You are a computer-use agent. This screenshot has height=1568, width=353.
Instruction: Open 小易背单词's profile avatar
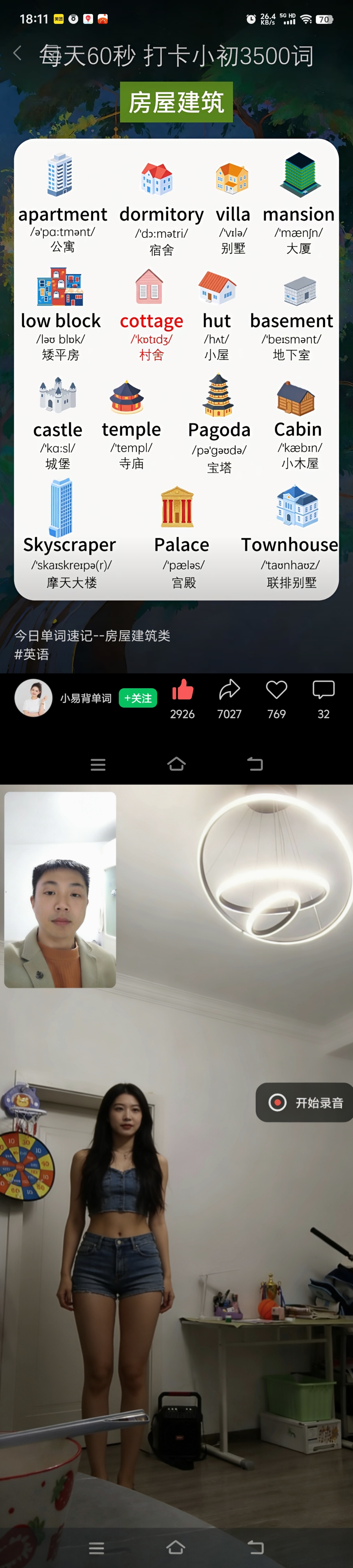click(33, 698)
